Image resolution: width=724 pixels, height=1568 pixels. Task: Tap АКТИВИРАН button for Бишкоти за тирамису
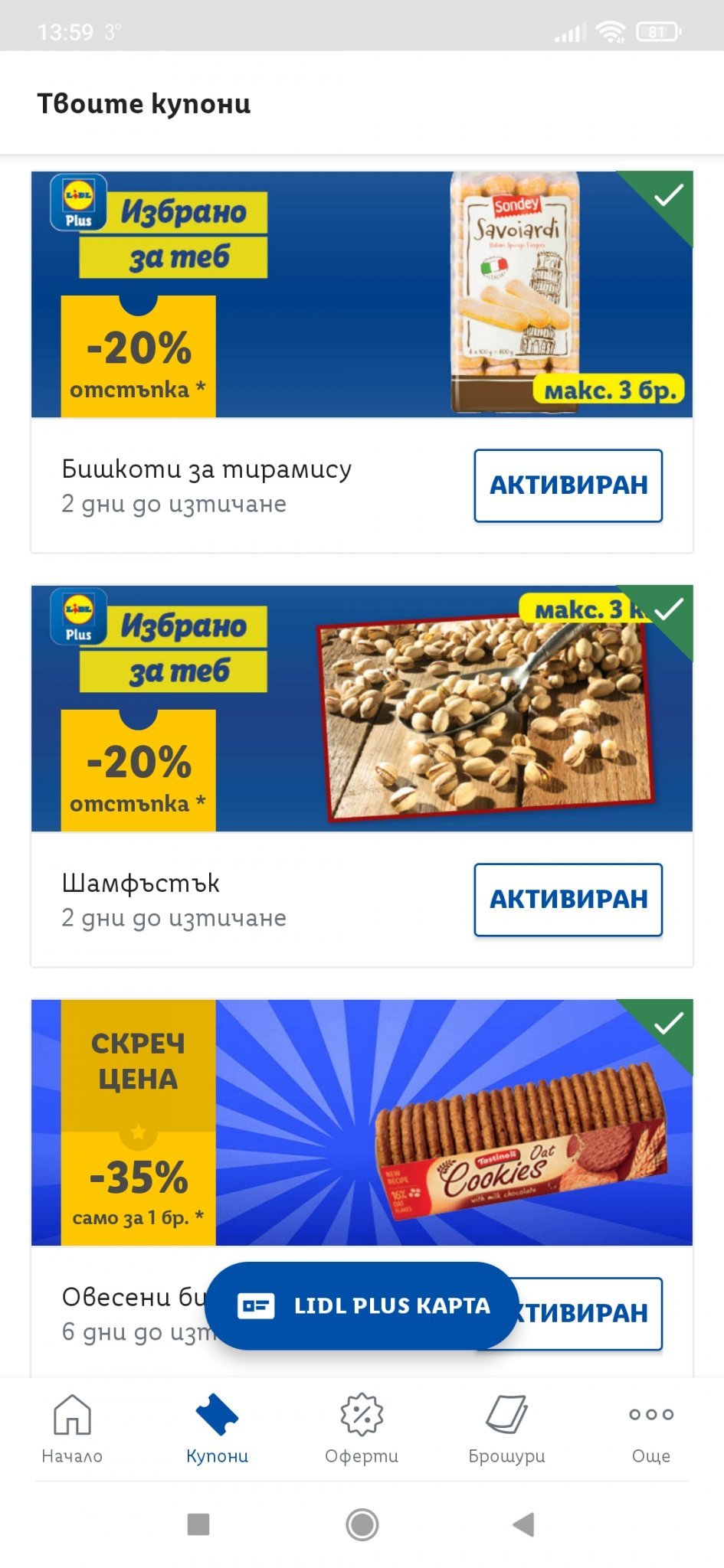pyautogui.click(x=568, y=485)
